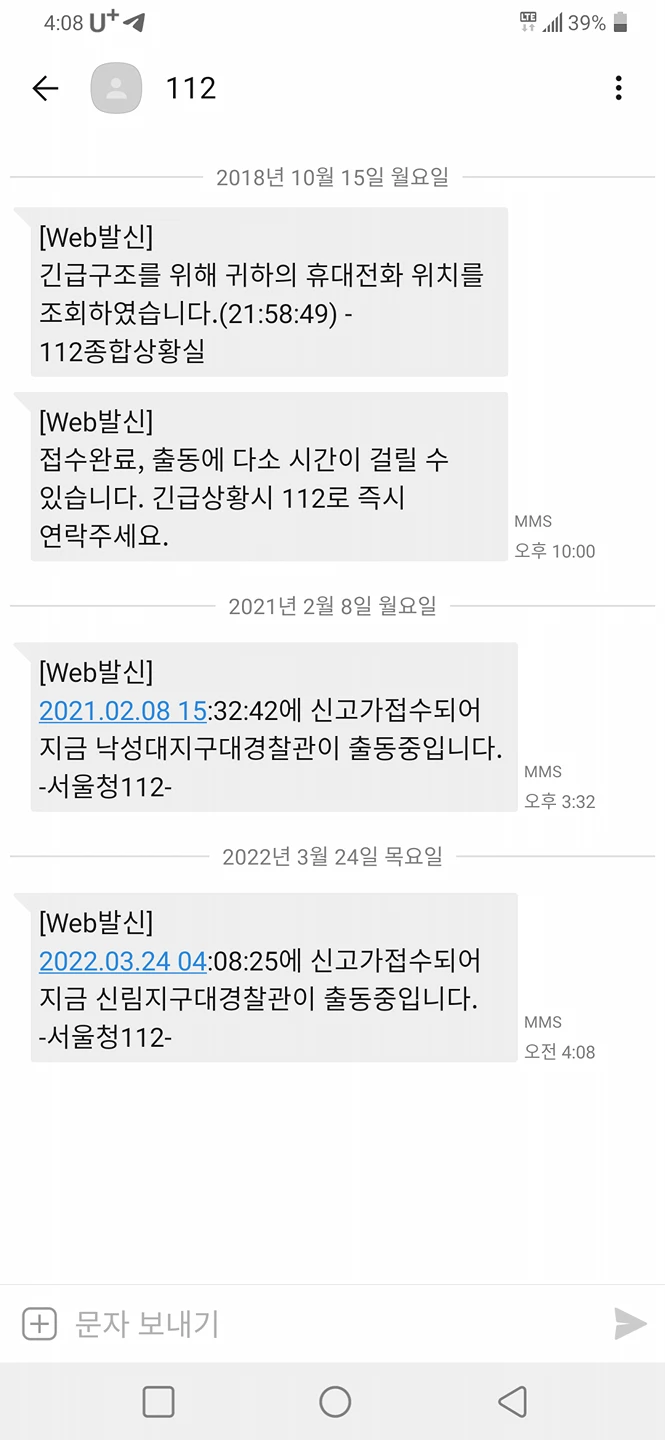
Task: Tap the 2021.02.08 15 date link
Action: click(x=122, y=711)
